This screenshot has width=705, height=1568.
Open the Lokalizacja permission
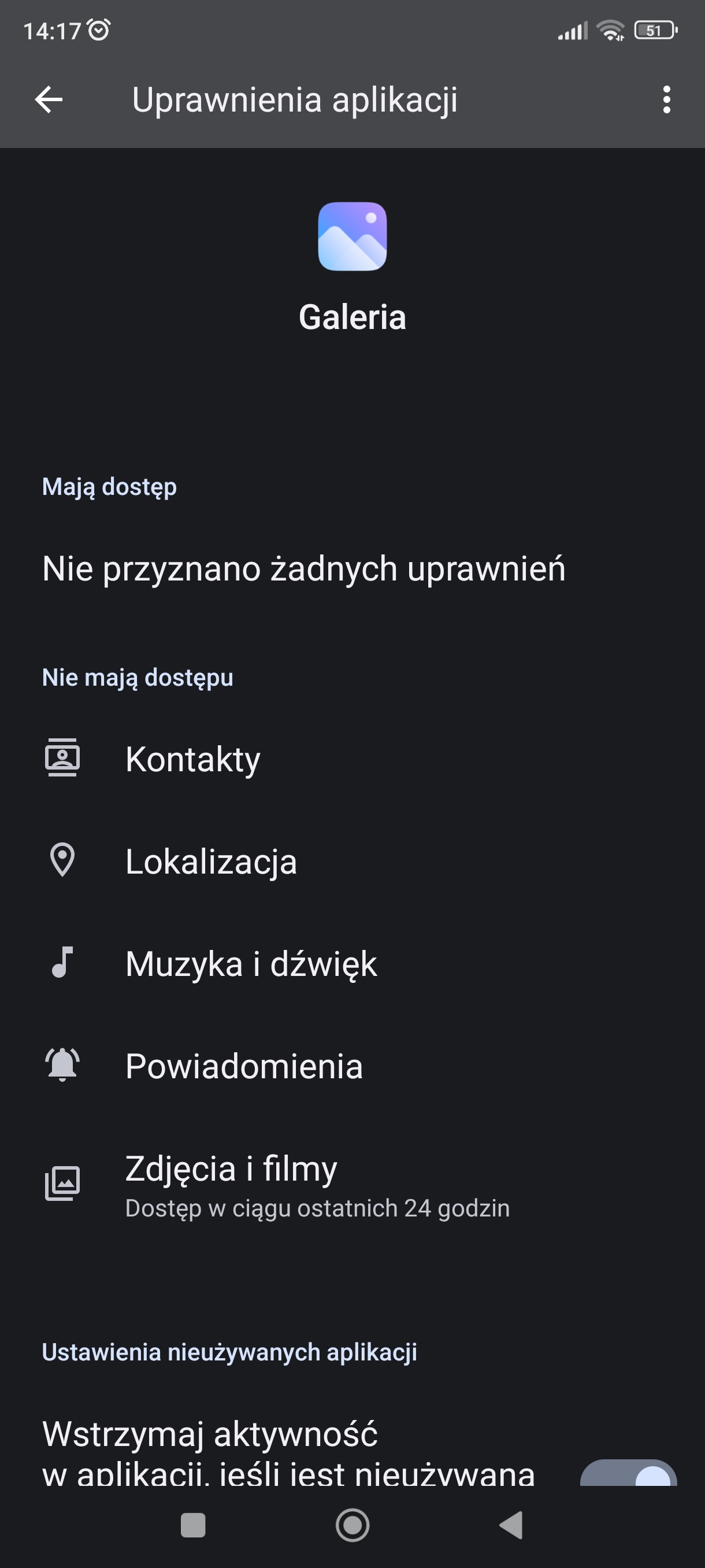(211, 861)
